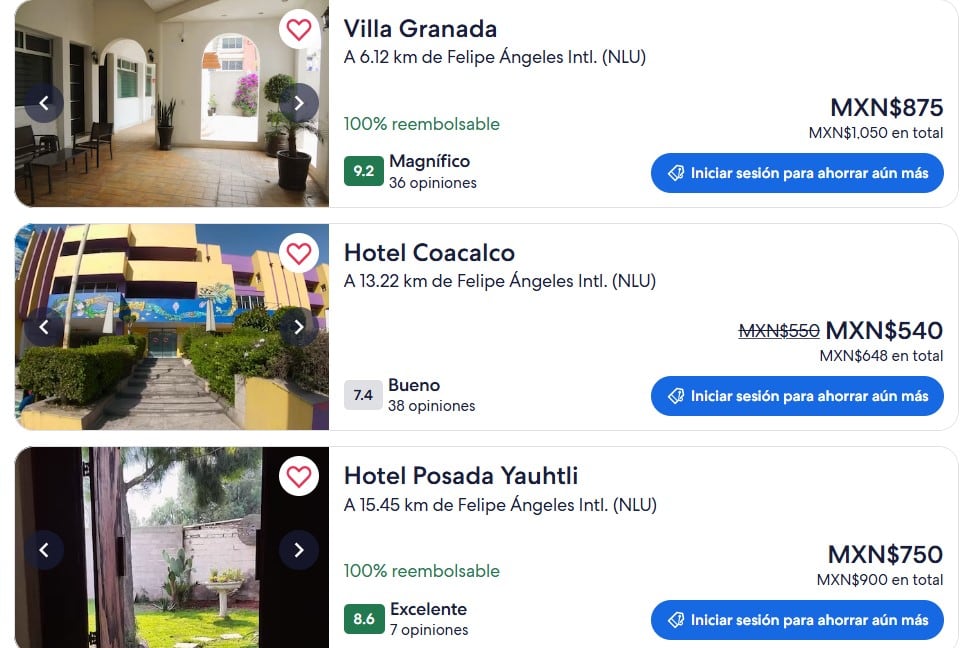The image size is (977, 648).
Task: Return to previous Hotel Posada Yauhtli photo
Action: 44,549
